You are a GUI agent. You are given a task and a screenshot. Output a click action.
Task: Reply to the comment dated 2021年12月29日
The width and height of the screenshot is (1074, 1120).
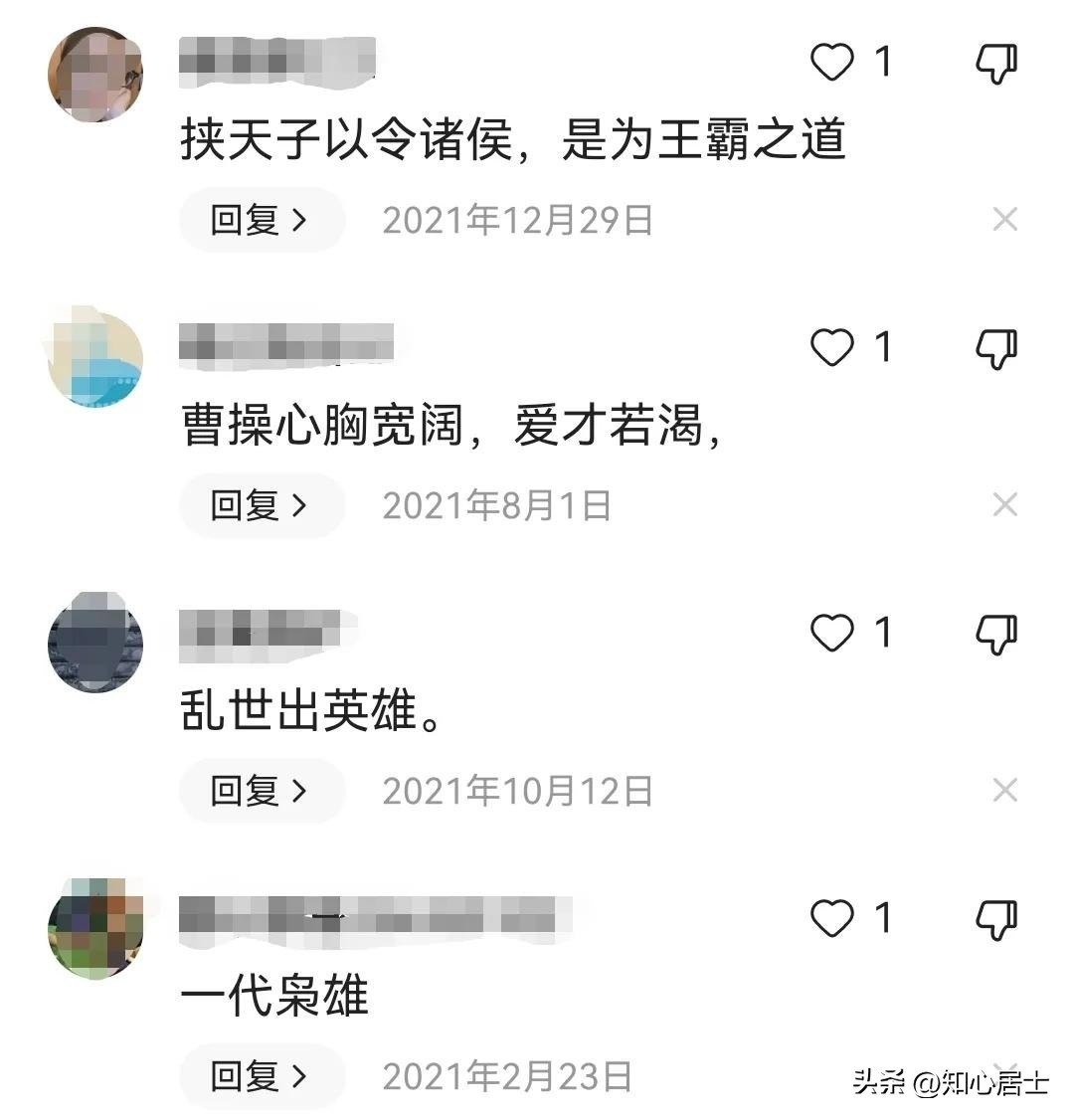(x=261, y=220)
